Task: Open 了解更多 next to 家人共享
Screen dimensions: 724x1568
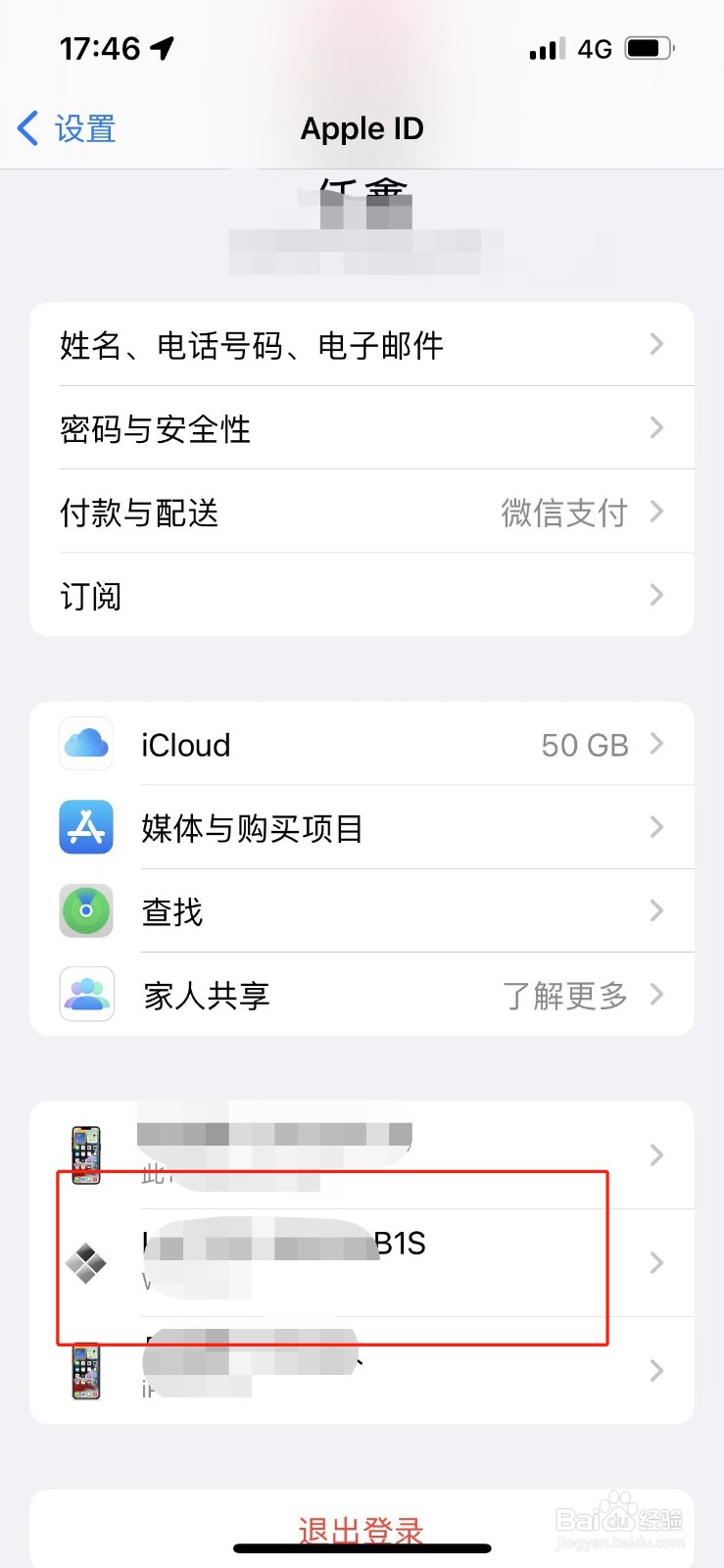Action: point(565,995)
